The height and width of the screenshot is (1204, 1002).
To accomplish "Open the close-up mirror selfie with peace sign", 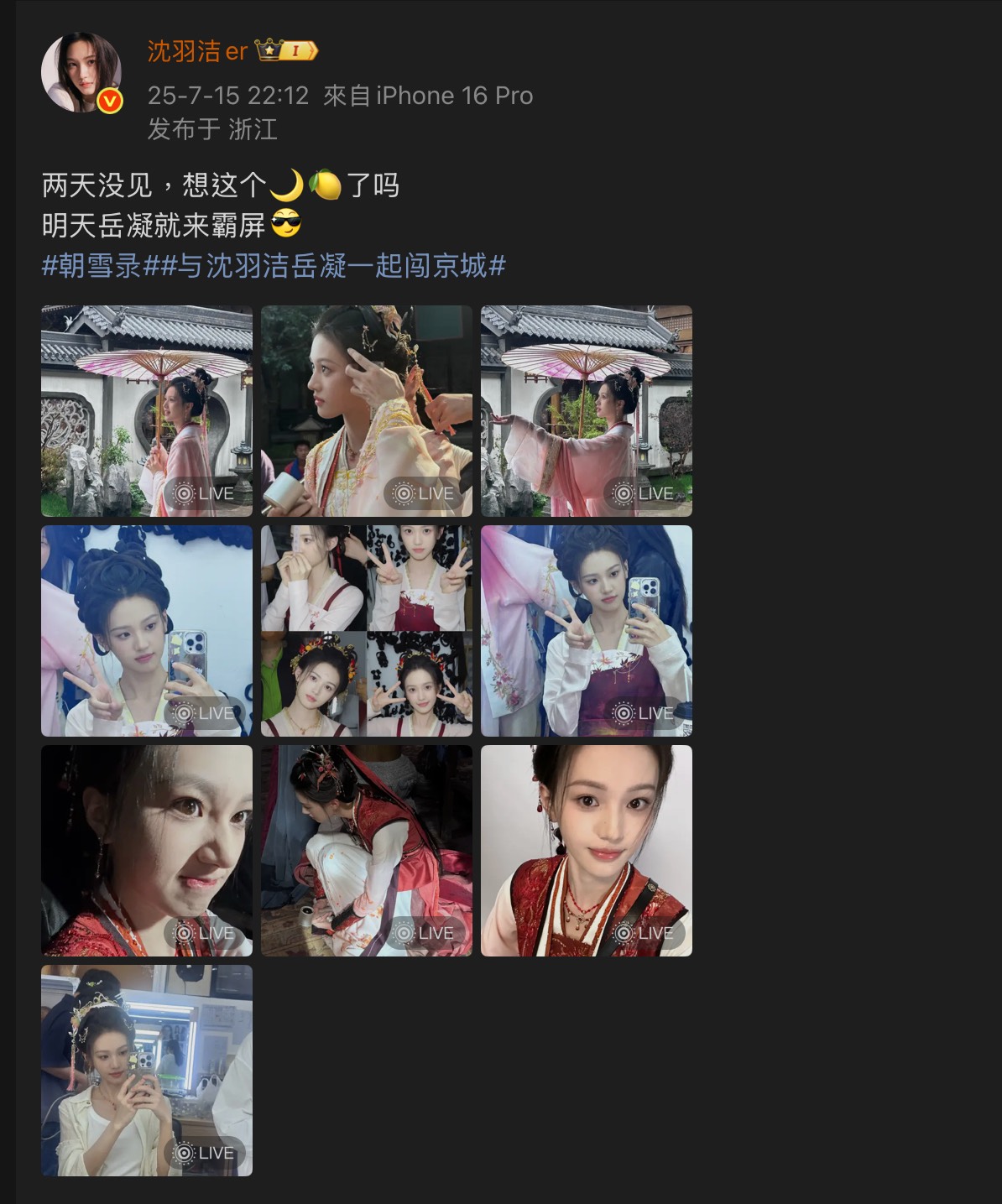I will [147, 630].
